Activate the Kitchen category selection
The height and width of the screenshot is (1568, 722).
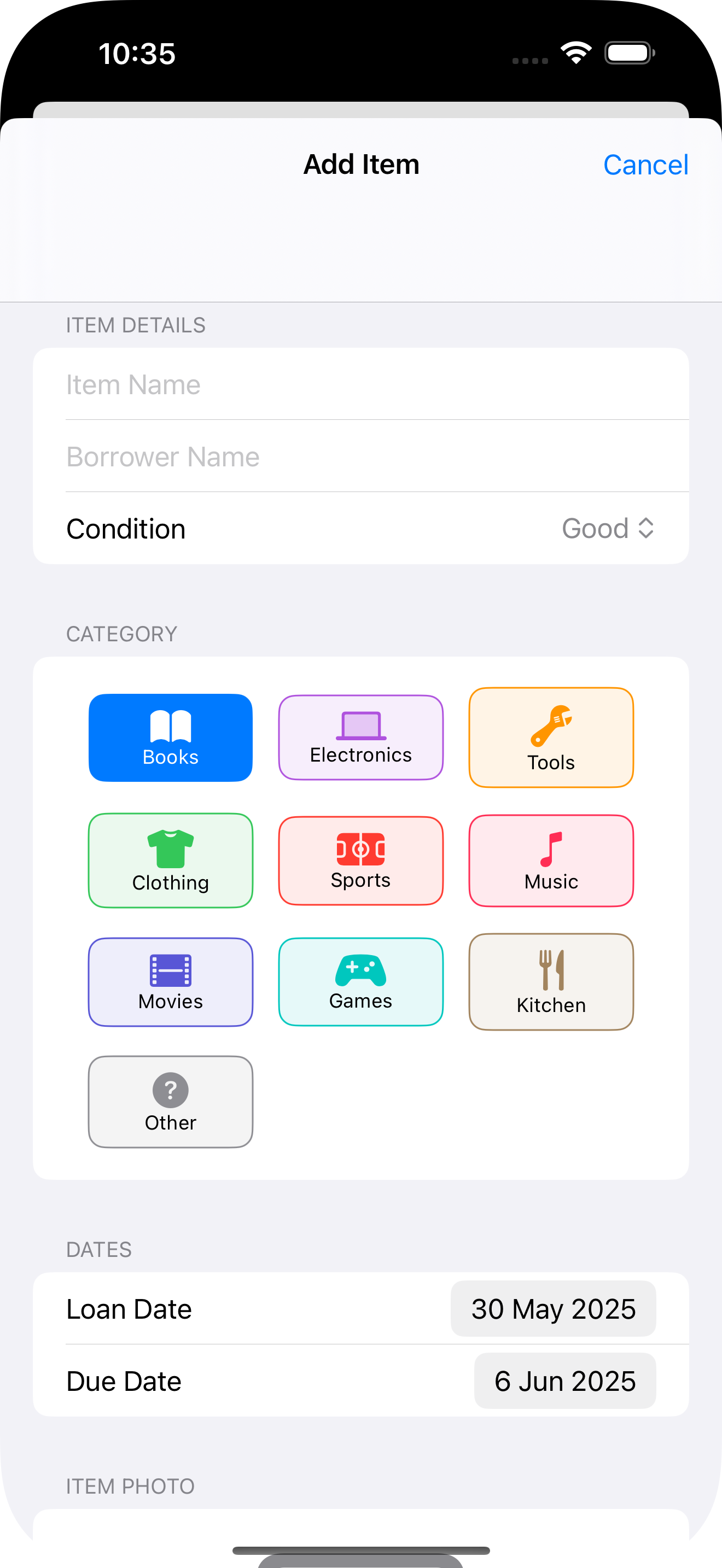pyautogui.click(x=551, y=982)
